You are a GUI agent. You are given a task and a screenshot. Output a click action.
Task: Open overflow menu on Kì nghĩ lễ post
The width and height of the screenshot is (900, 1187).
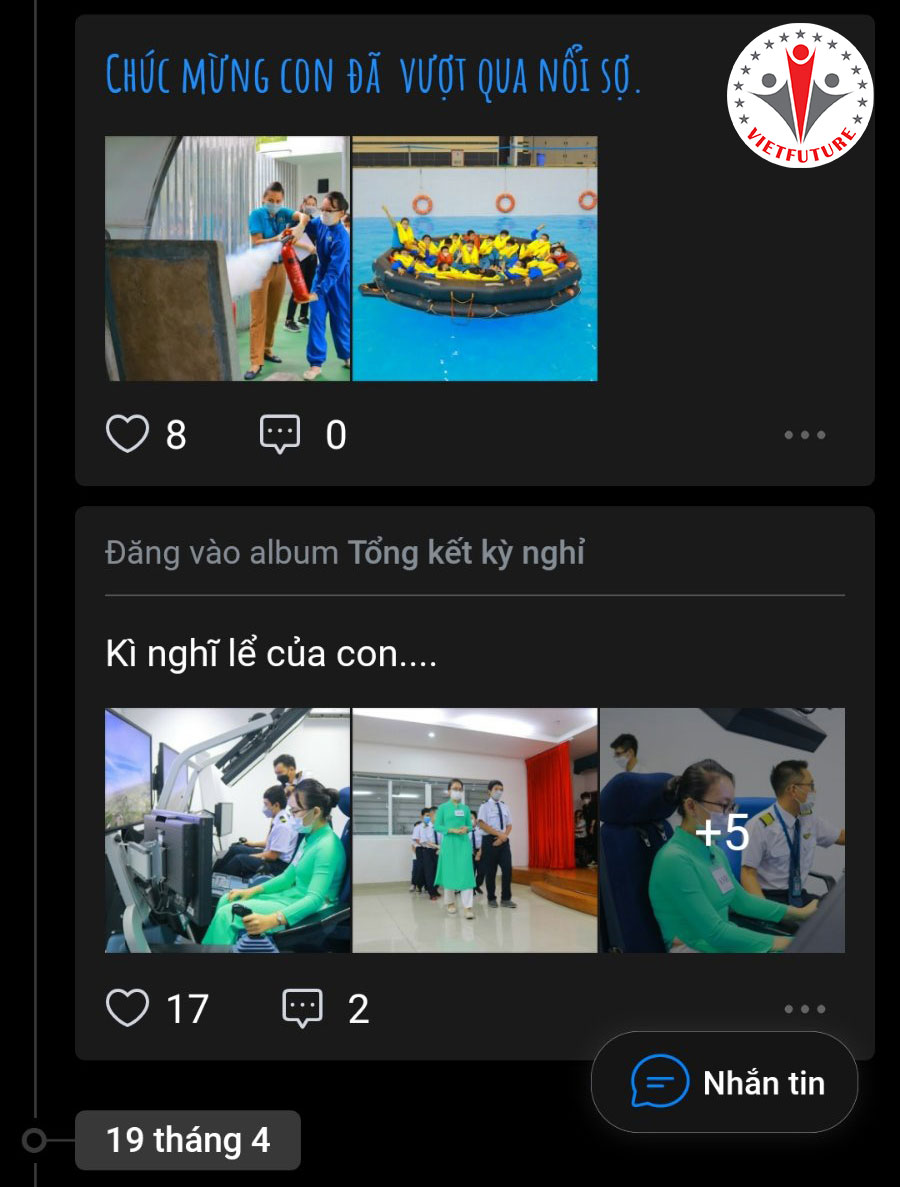tap(804, 1008)
